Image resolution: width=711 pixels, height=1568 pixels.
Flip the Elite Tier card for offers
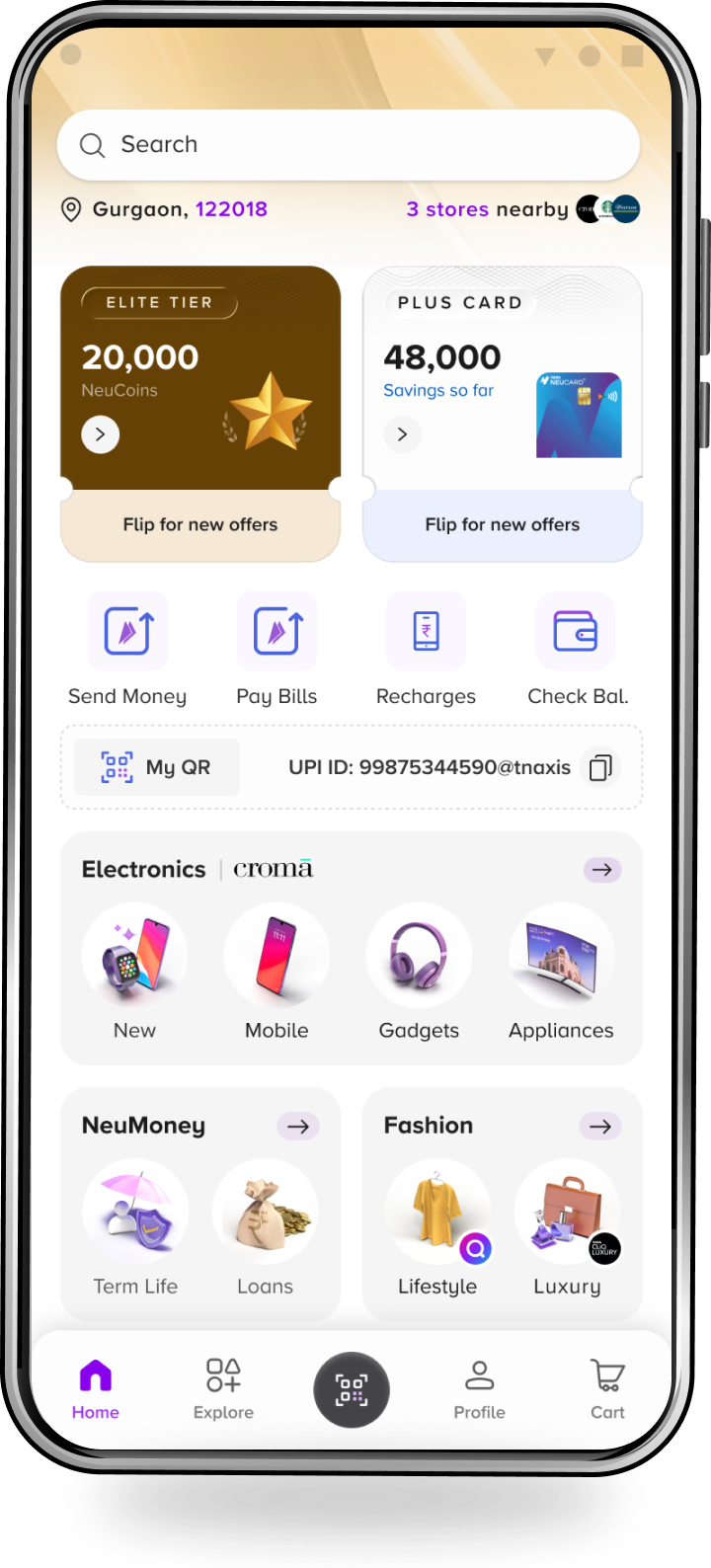pos(200,524)
